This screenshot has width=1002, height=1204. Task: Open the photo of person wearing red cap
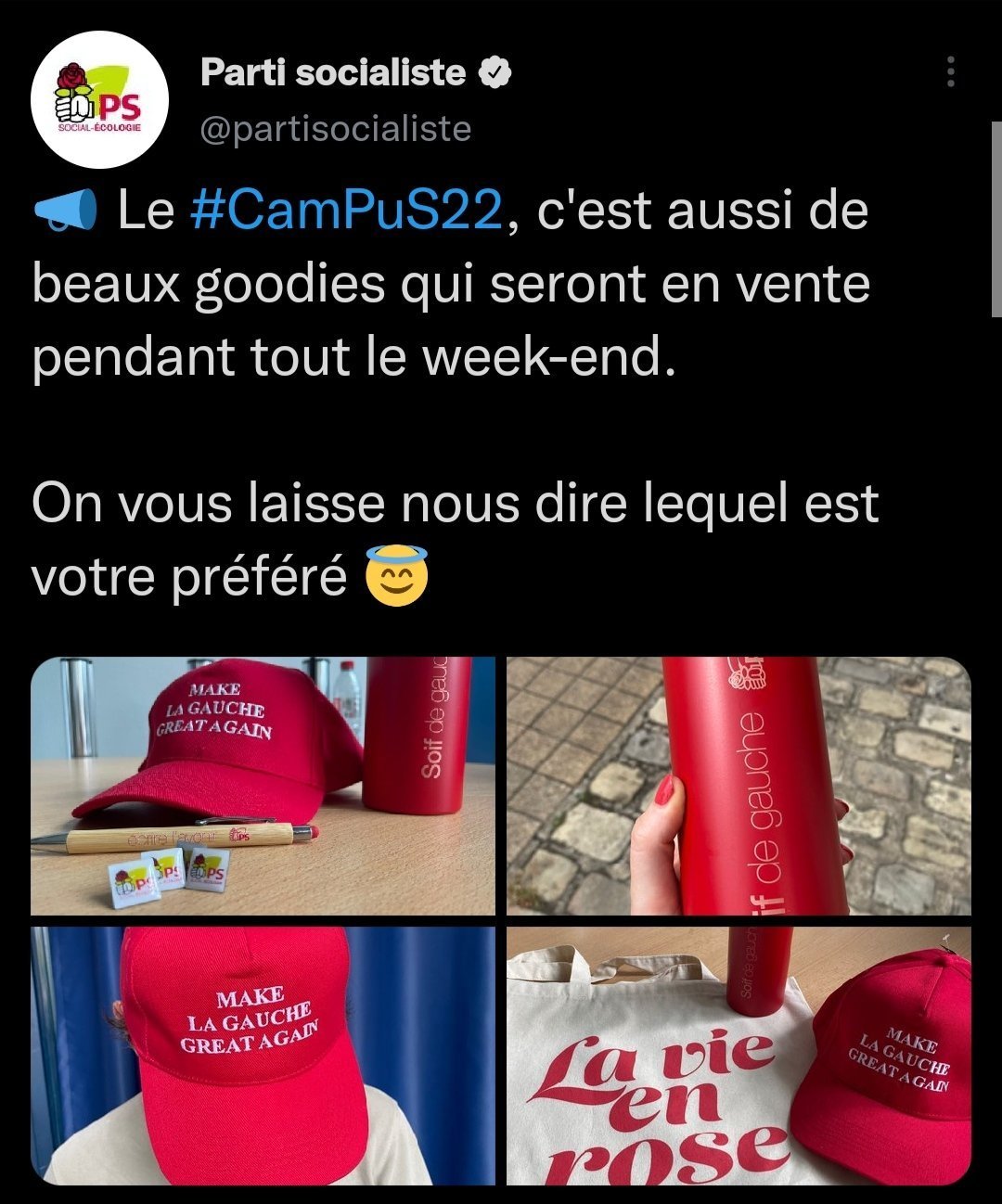coord(264,1056)
